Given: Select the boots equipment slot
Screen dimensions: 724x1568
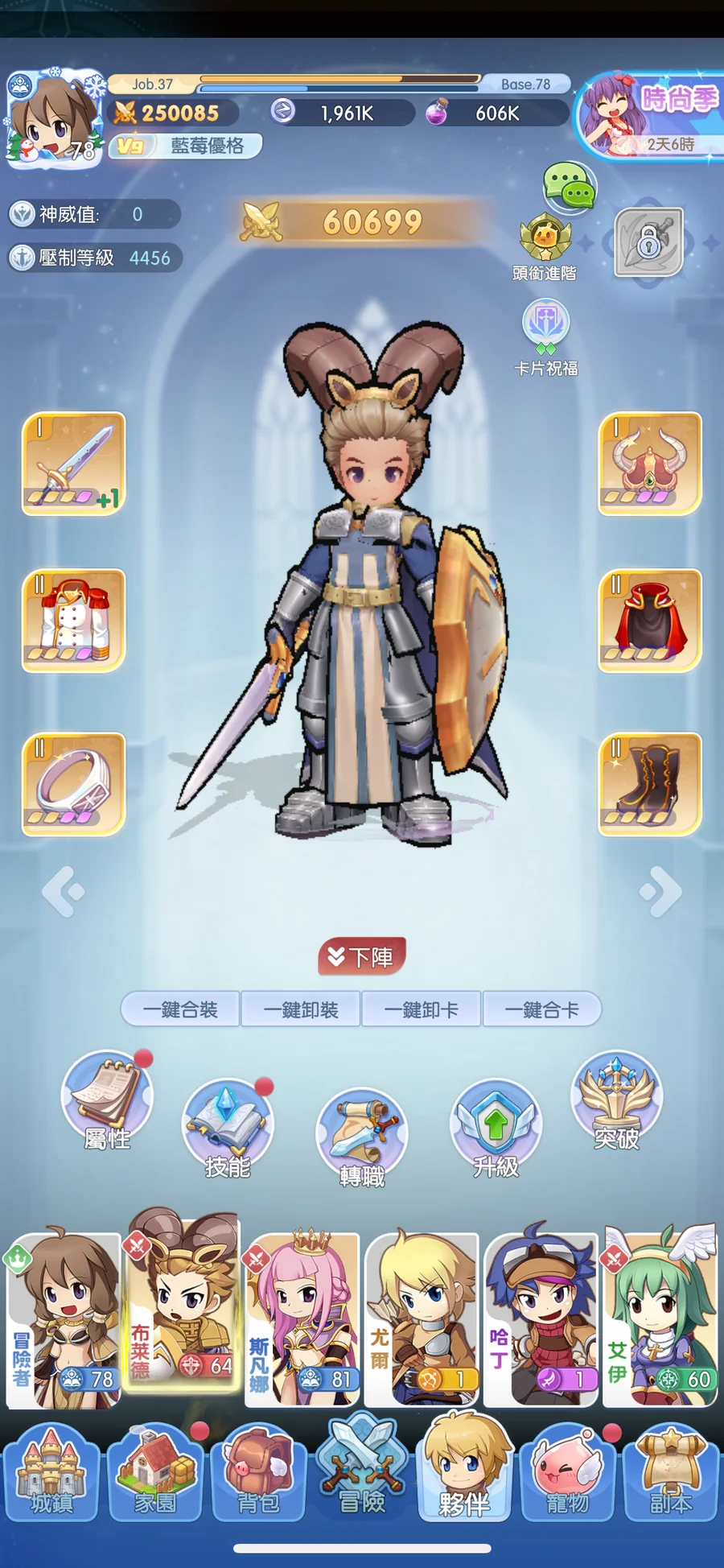Looking at the screenshot, I should (650, 783).
